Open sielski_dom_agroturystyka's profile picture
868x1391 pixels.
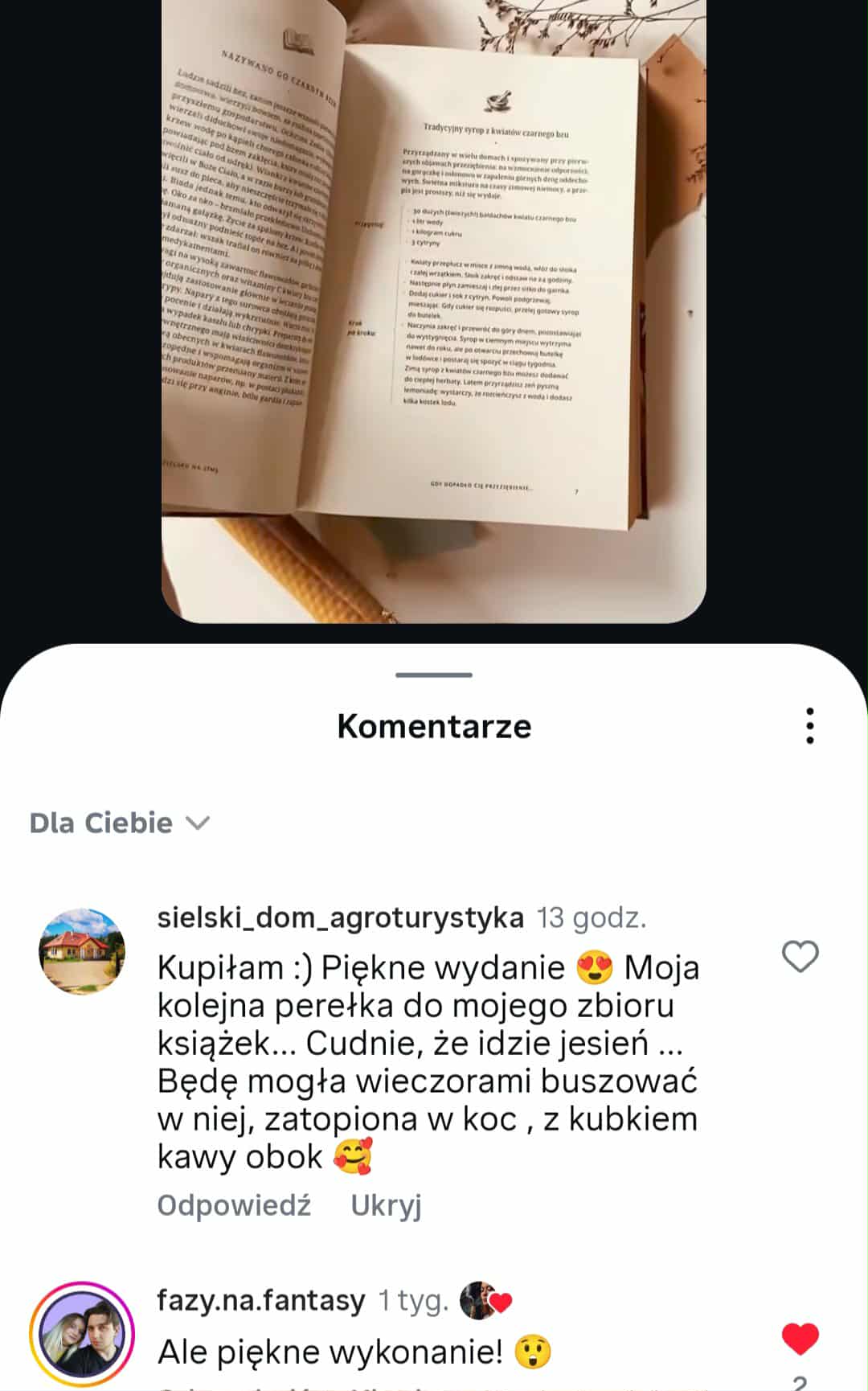click(82, 951)
